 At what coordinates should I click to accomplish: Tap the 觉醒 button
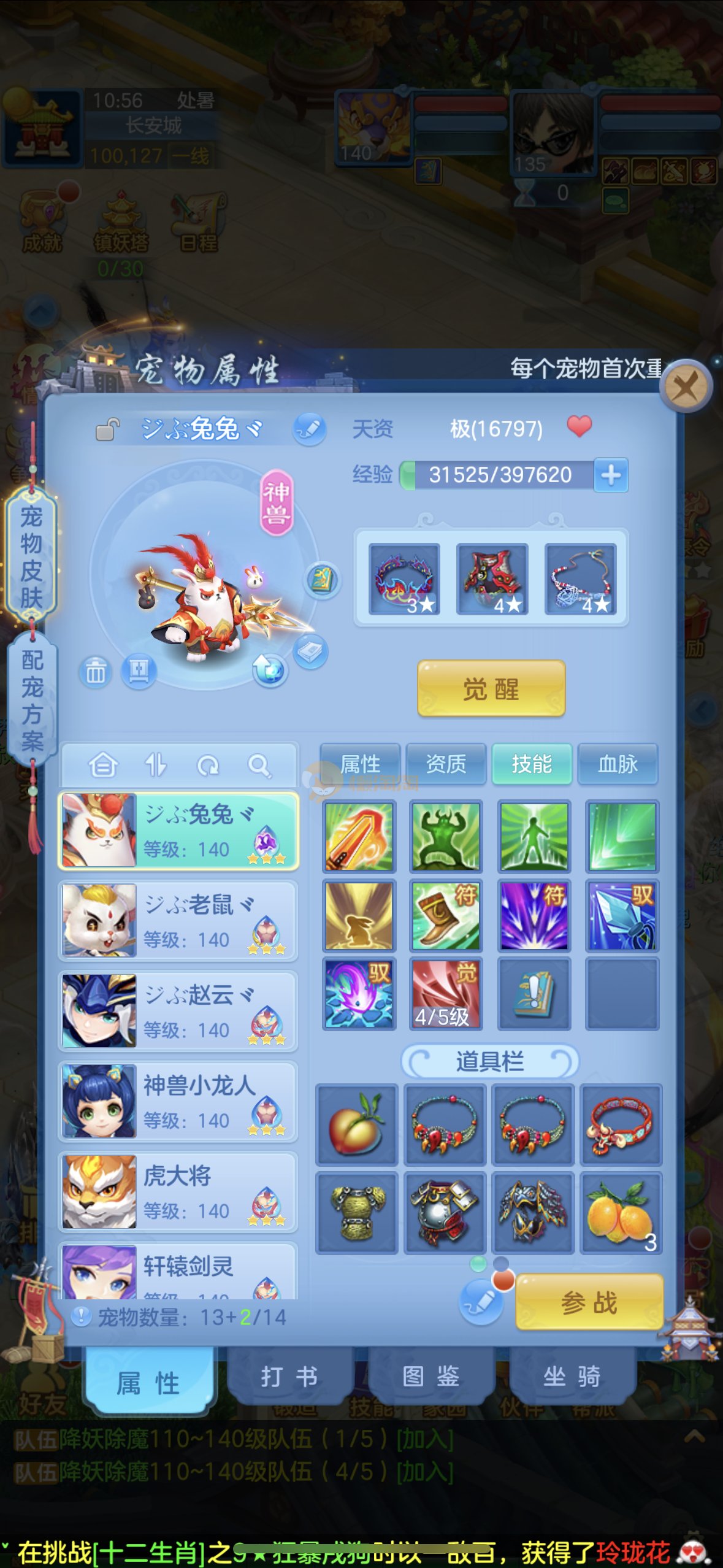pyautogui.click(x=491, y=689)
